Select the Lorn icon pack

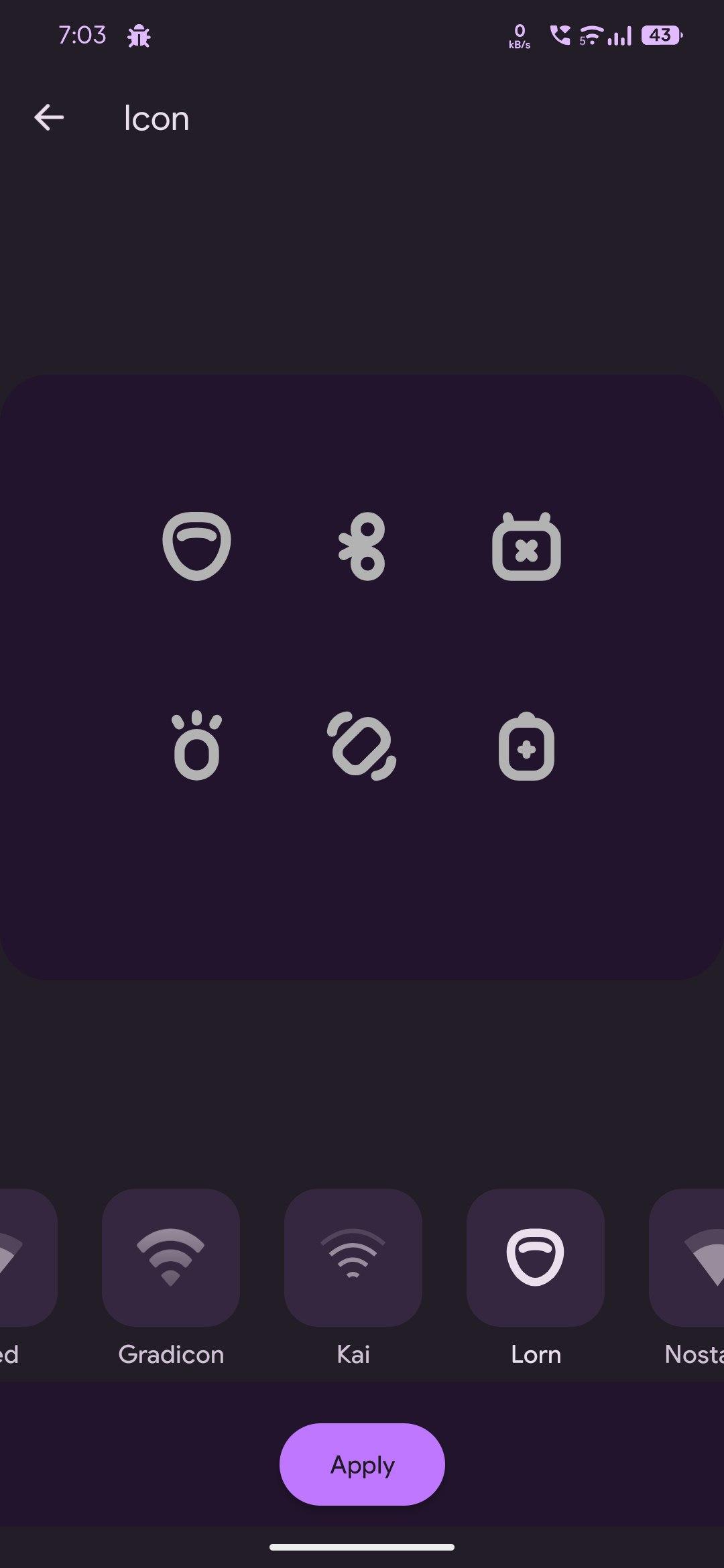535,1257
